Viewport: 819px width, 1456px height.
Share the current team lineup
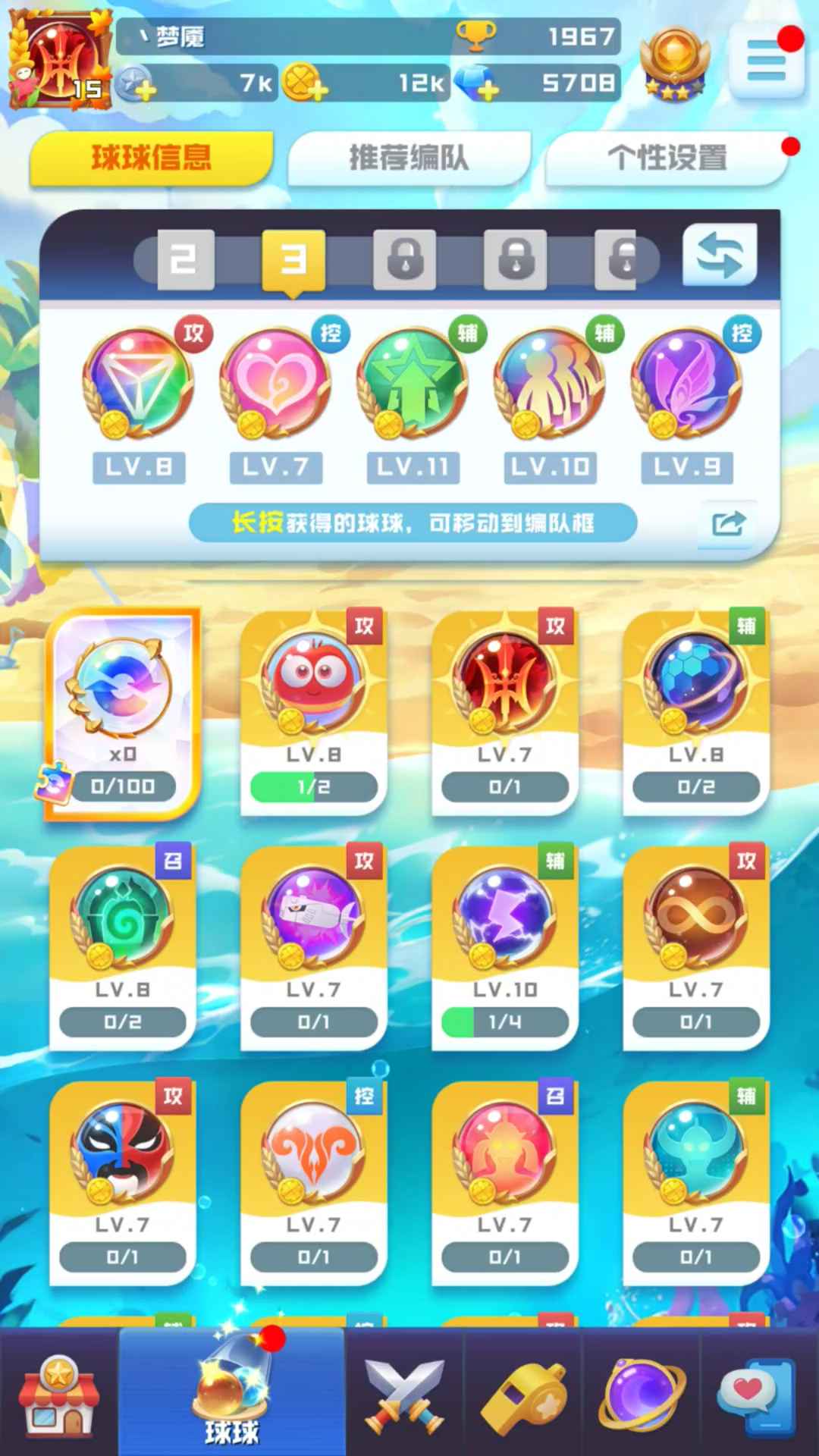pos(727,523)
